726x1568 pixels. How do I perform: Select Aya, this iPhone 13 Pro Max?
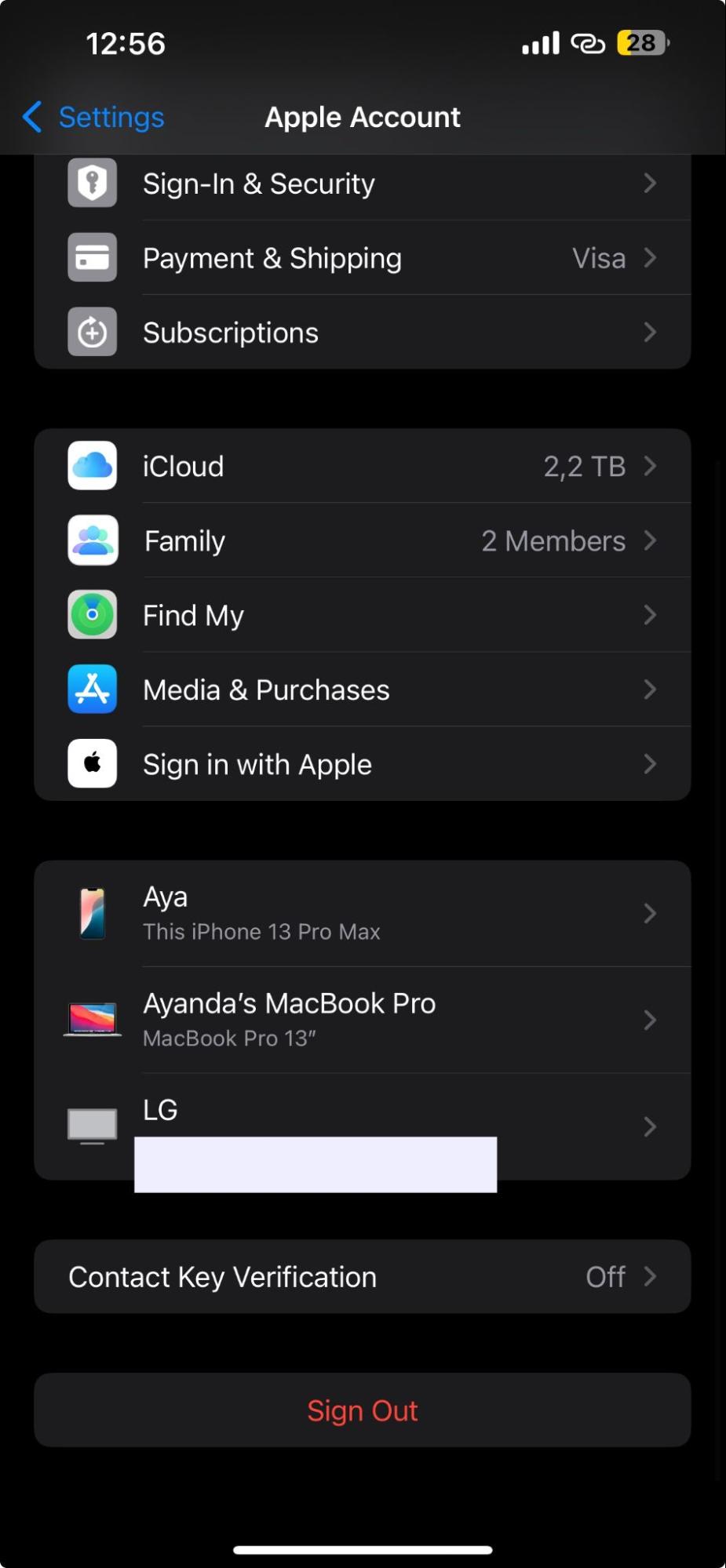click(362, 912)
